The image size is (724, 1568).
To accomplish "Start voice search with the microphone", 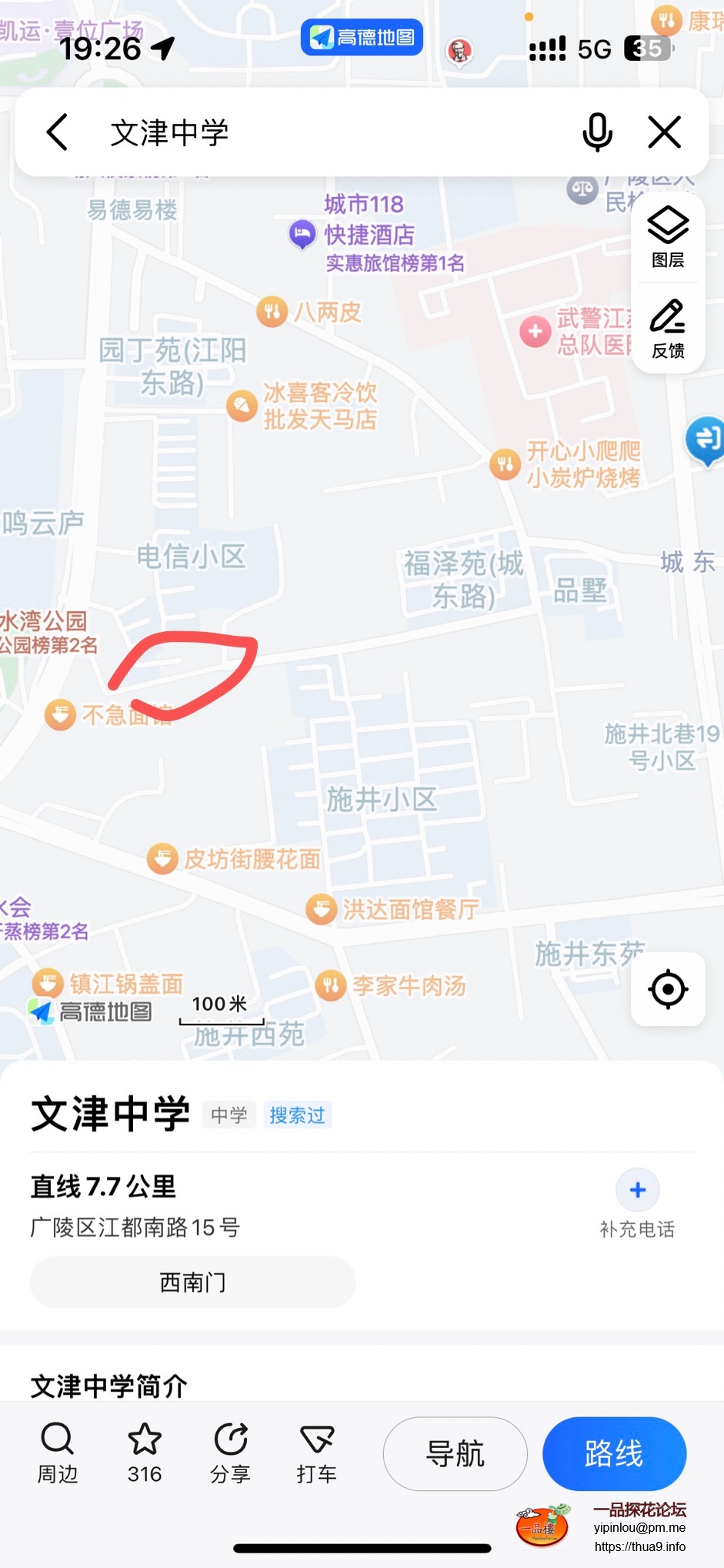I will [597, 132].
